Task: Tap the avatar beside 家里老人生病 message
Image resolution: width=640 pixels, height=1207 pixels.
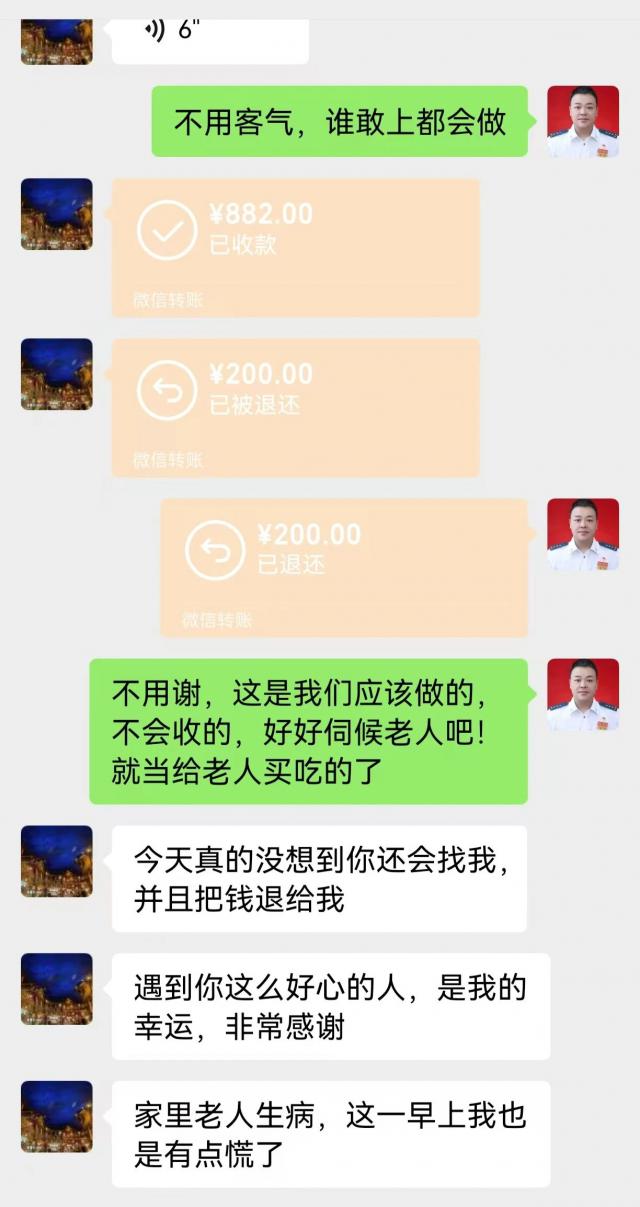Action: [57, 1117]
